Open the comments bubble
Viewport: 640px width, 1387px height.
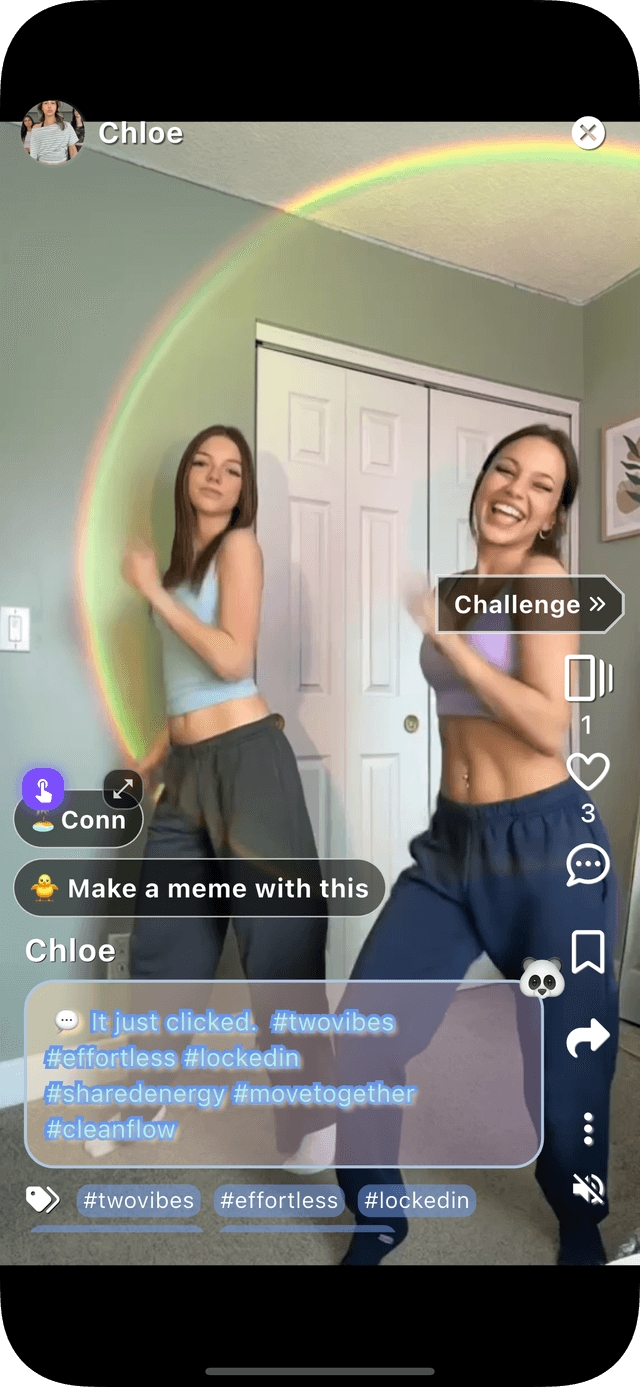588,865
